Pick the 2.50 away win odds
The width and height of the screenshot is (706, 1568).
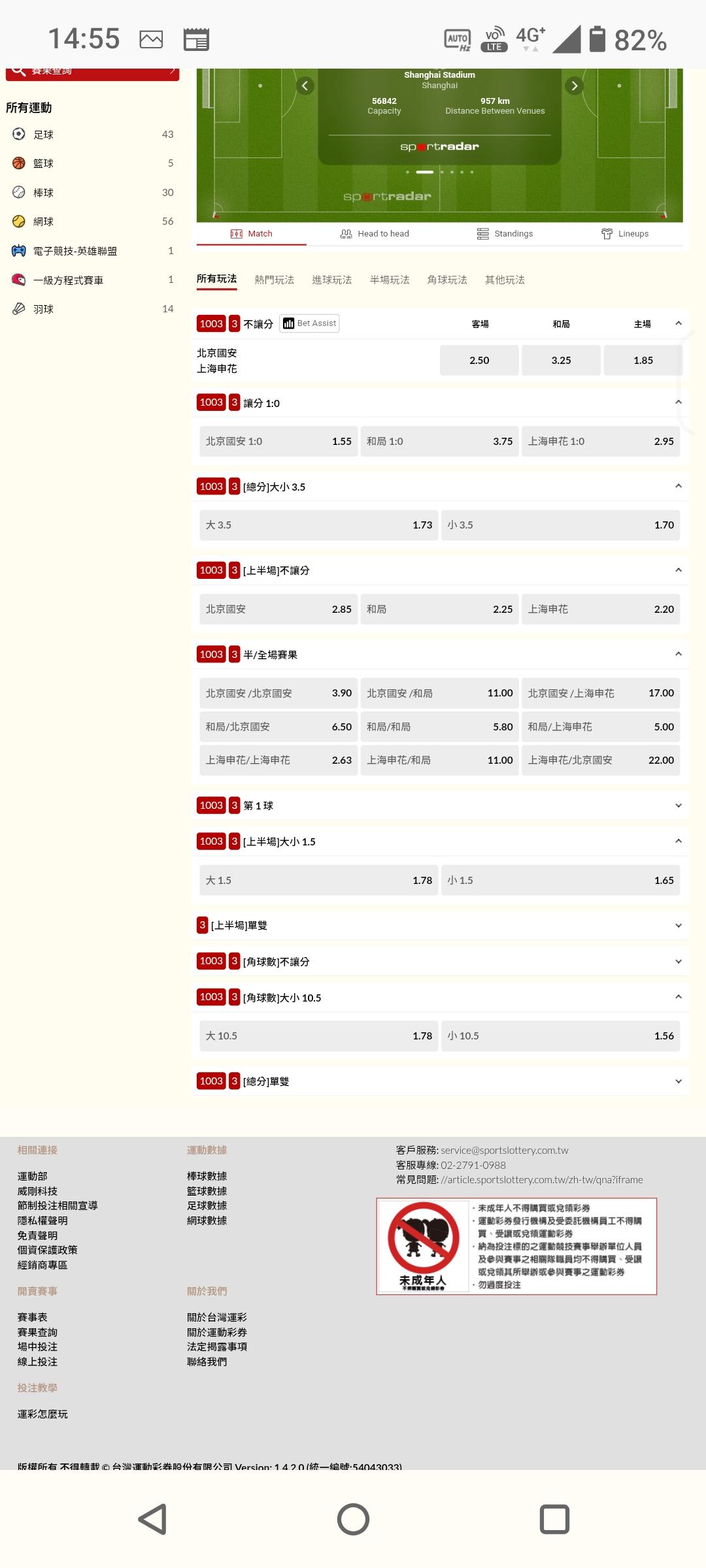pyautogui.click(x=479, y=360)
